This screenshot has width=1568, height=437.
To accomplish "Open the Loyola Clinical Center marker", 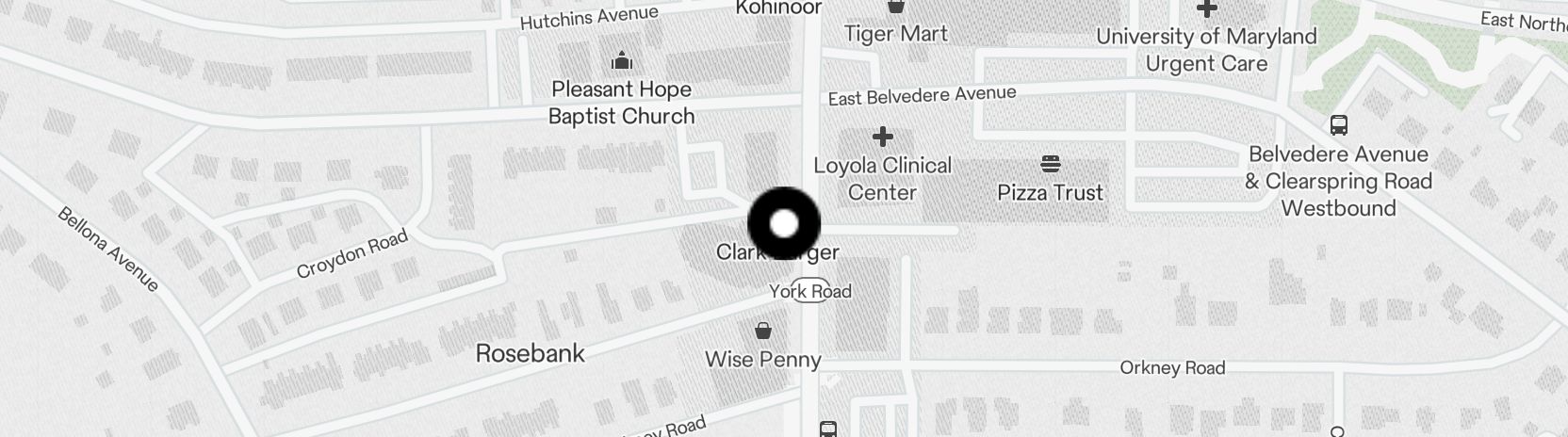I will pyautogui.click(x=882, y=138).
